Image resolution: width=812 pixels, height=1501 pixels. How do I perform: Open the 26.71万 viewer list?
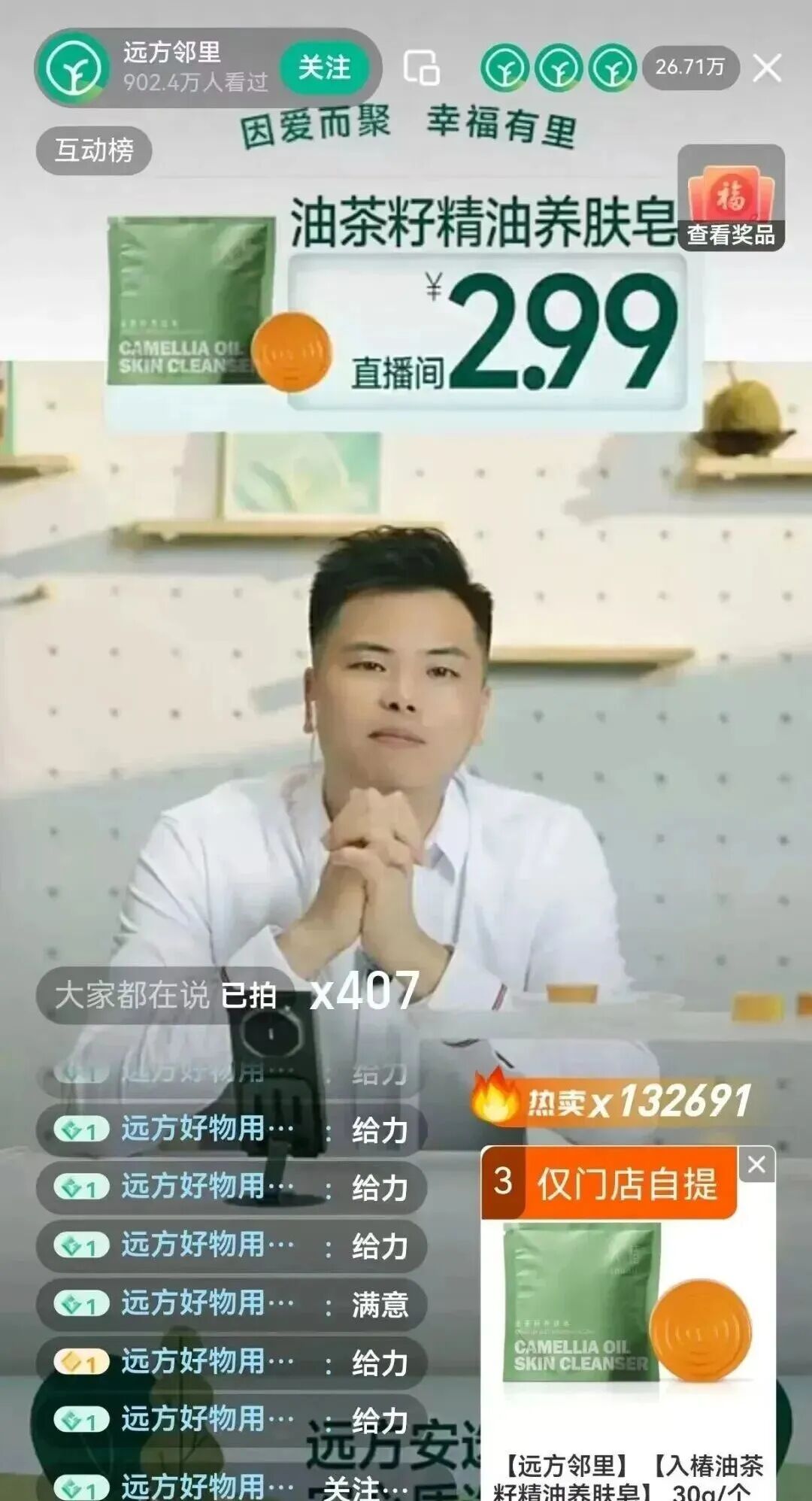pos(689,68)
